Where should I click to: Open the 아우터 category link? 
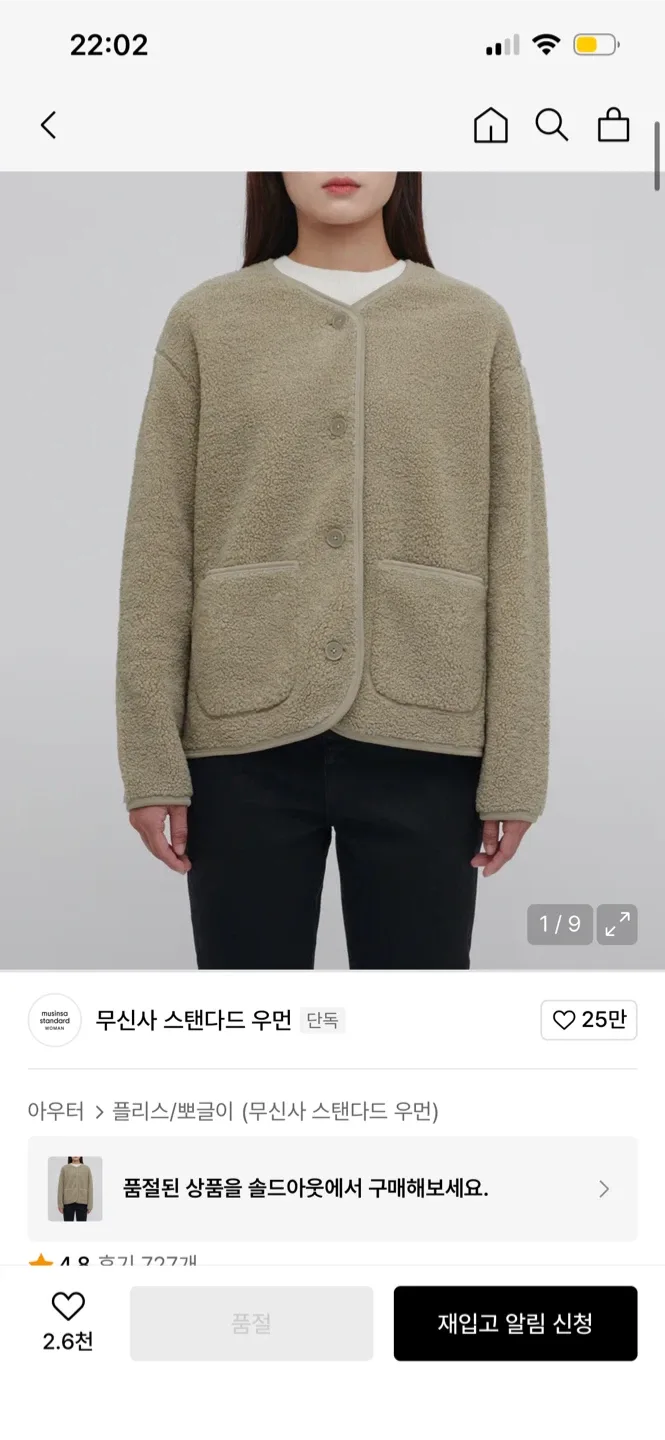56,1111
